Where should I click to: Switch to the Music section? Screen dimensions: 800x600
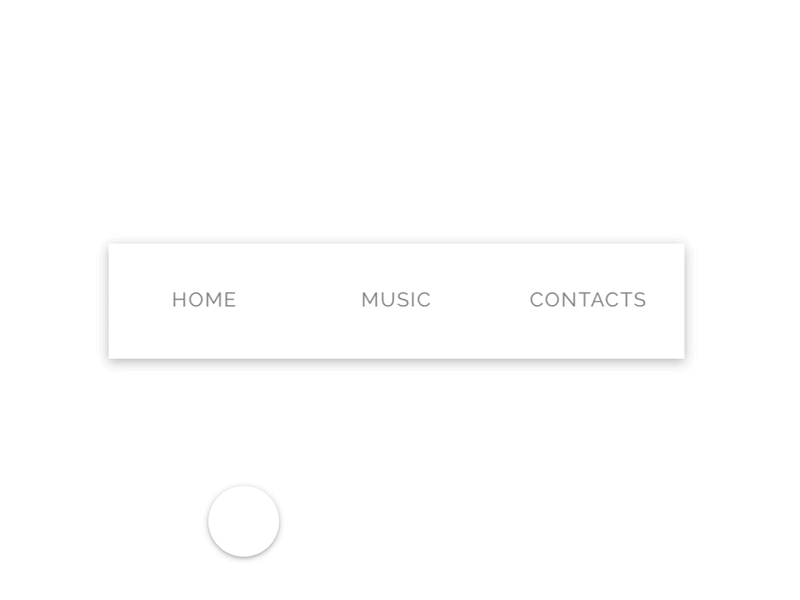click(396, 300)
